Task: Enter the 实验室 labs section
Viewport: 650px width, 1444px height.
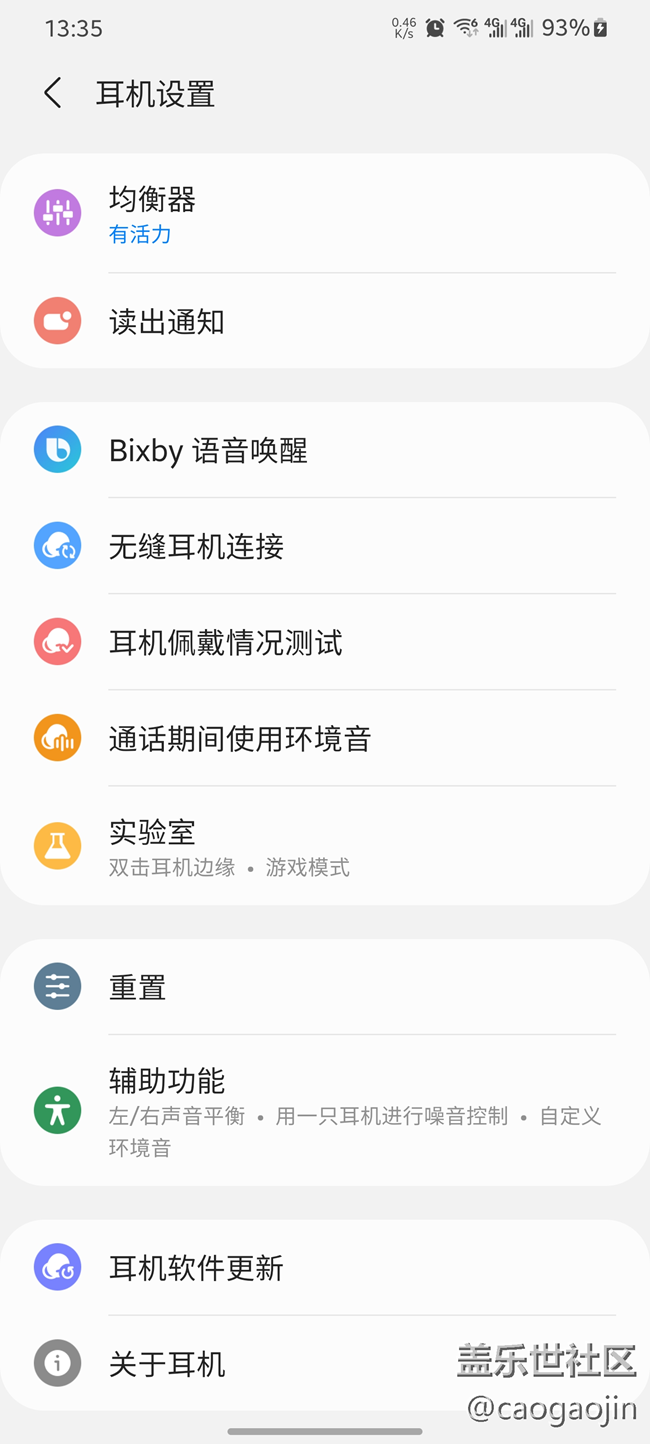Action: (325, 846)
